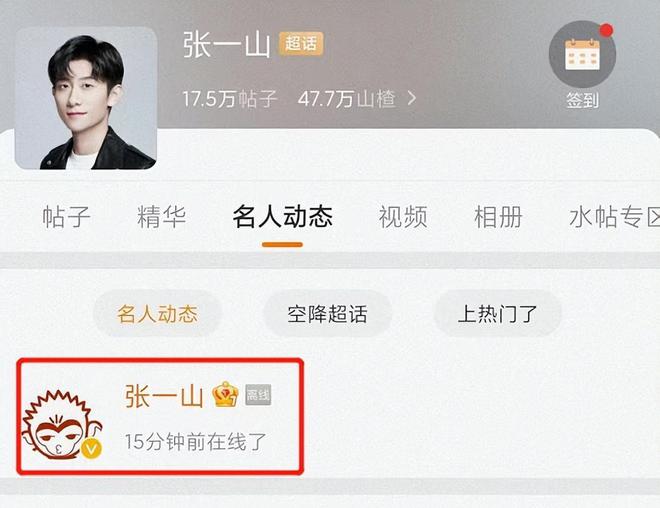660x508 pixels.
Task: Select the 名人动态 top tab
Action: tap(282, 217)
